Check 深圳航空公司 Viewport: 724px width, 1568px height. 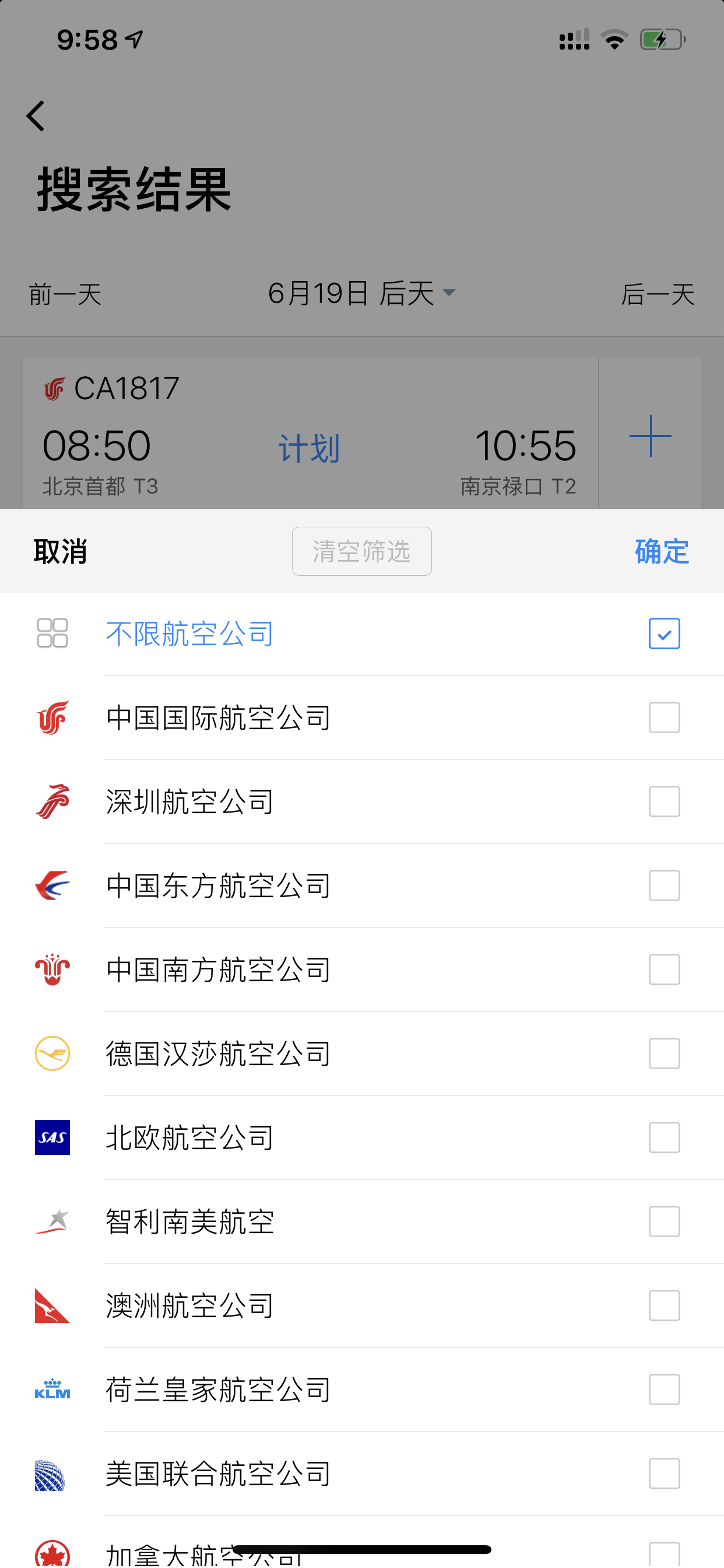[x=665, y=801]
